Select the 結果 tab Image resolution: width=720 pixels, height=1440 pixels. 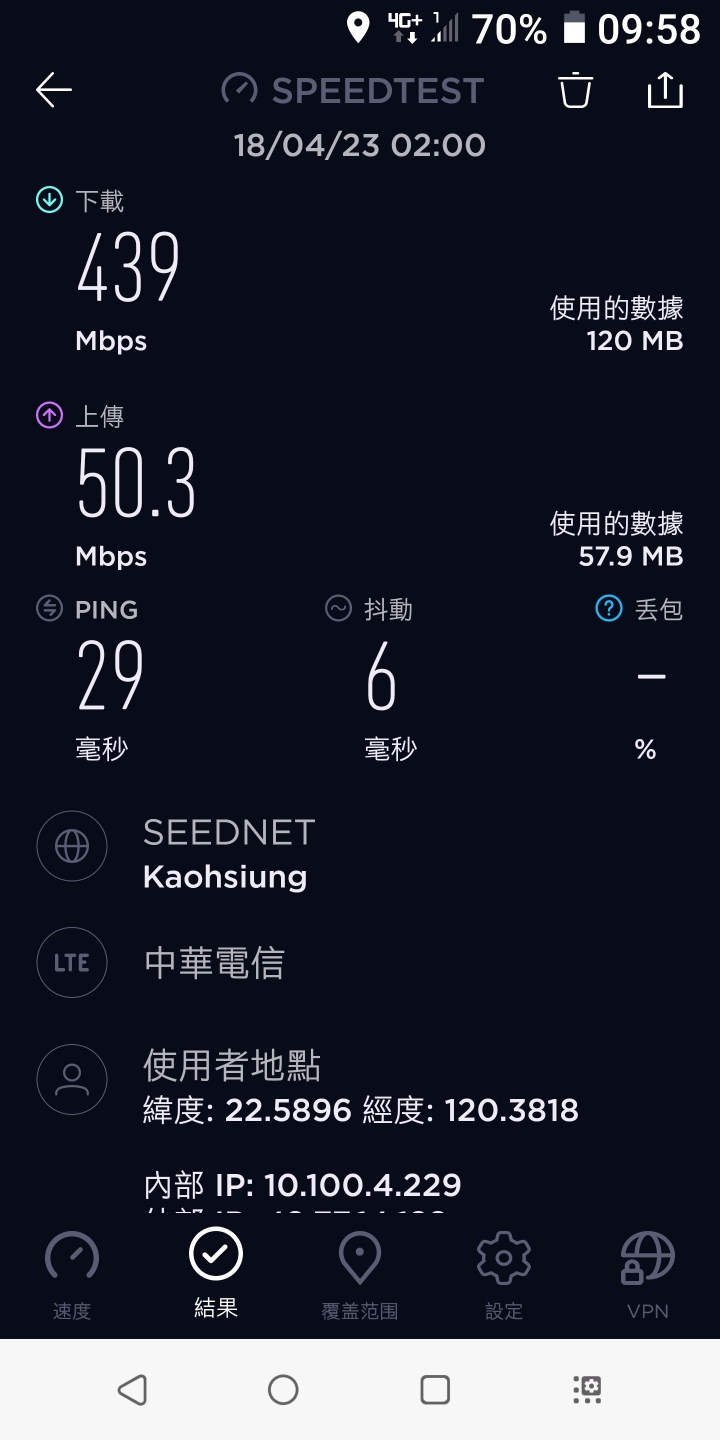pos(216,1273)
